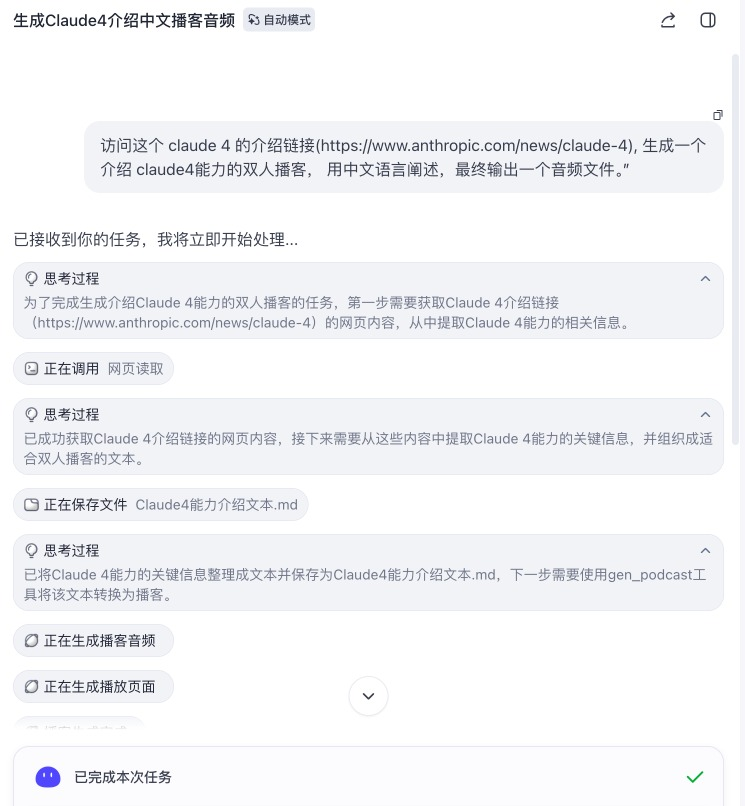Image resolution: width=745 pixels, height=806 pixels.
Task: Open the 正在生成播放页面 step
Action: (x=93, y=686)
